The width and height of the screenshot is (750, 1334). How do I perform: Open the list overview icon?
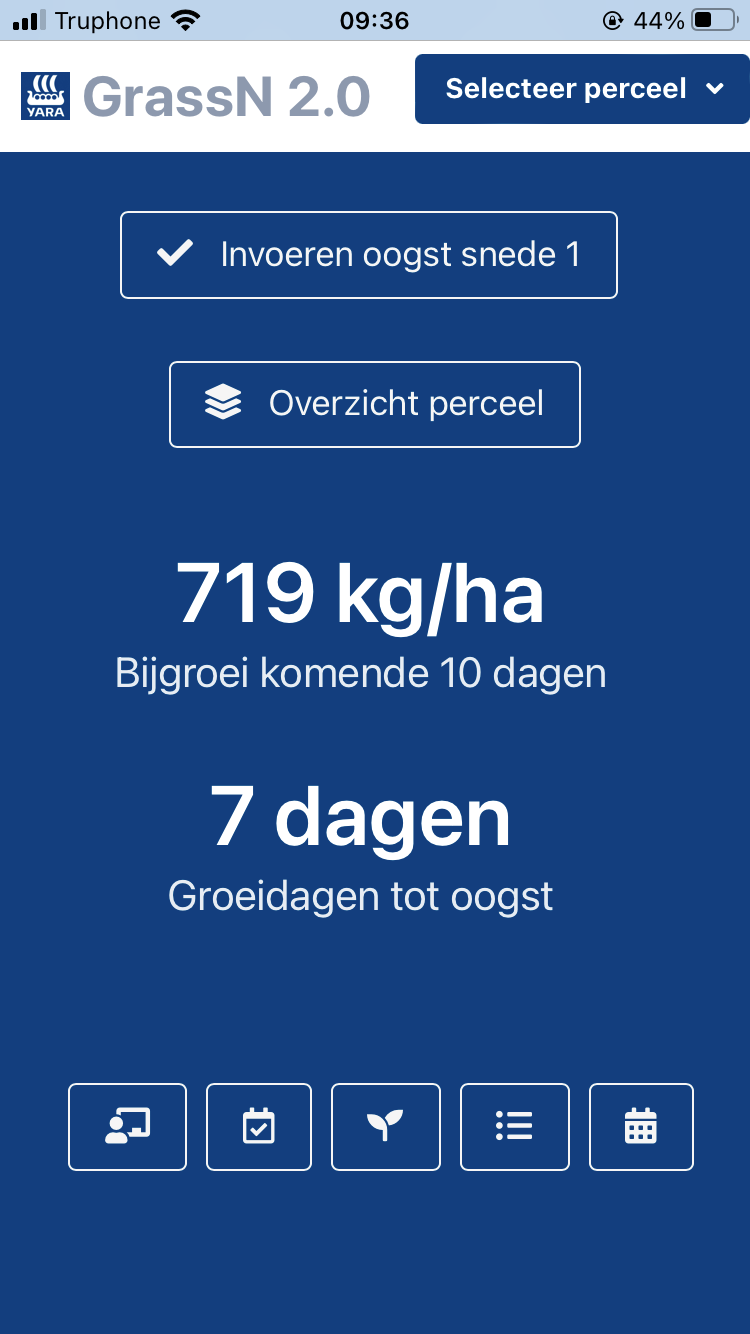coord(514,1126)
